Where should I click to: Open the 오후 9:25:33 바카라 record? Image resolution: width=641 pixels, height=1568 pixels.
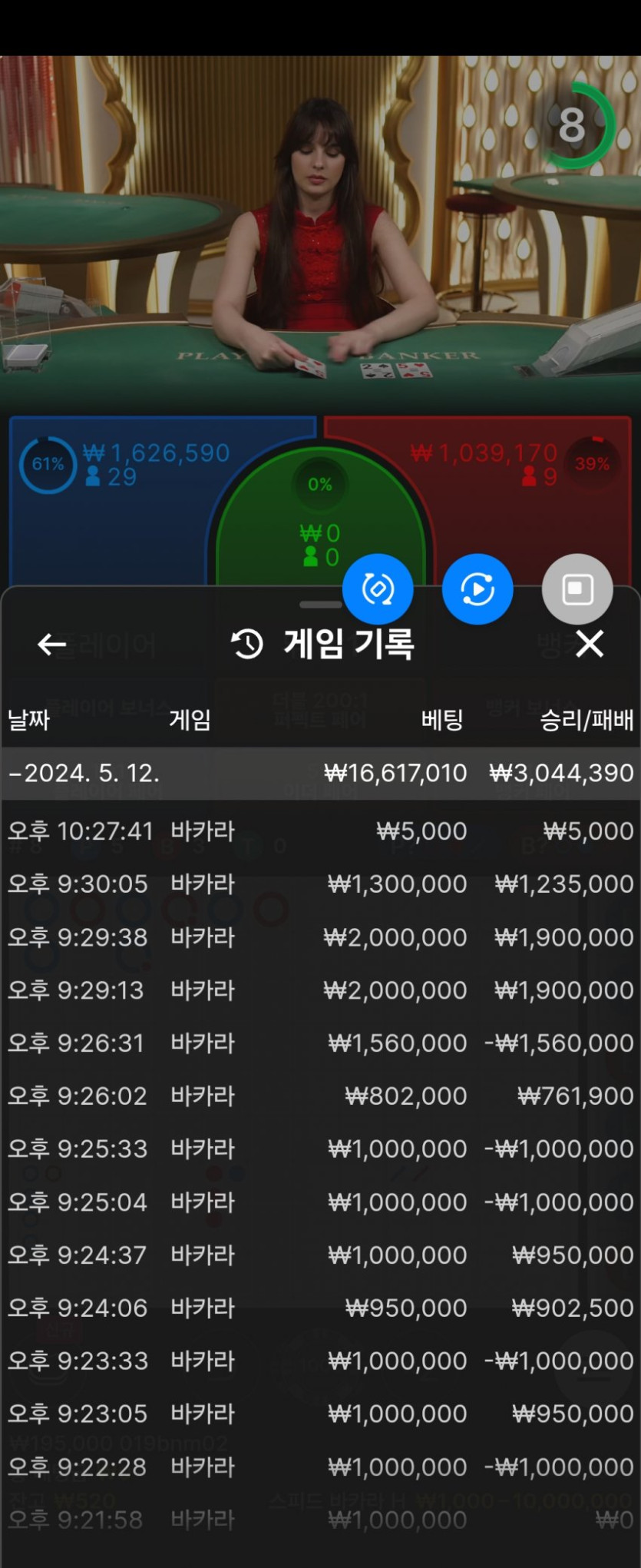tap(320, 1149)
